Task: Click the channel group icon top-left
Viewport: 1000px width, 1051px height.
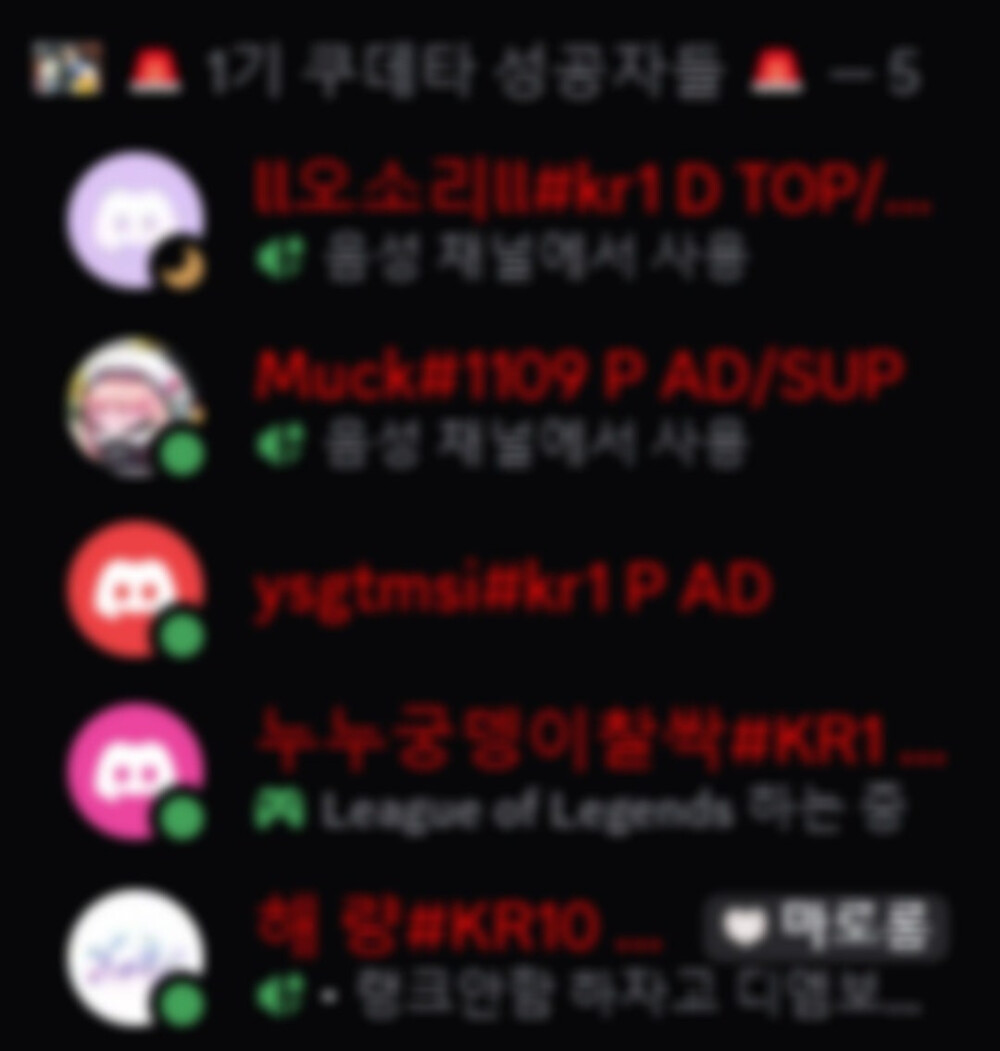Action: (66, 66)
